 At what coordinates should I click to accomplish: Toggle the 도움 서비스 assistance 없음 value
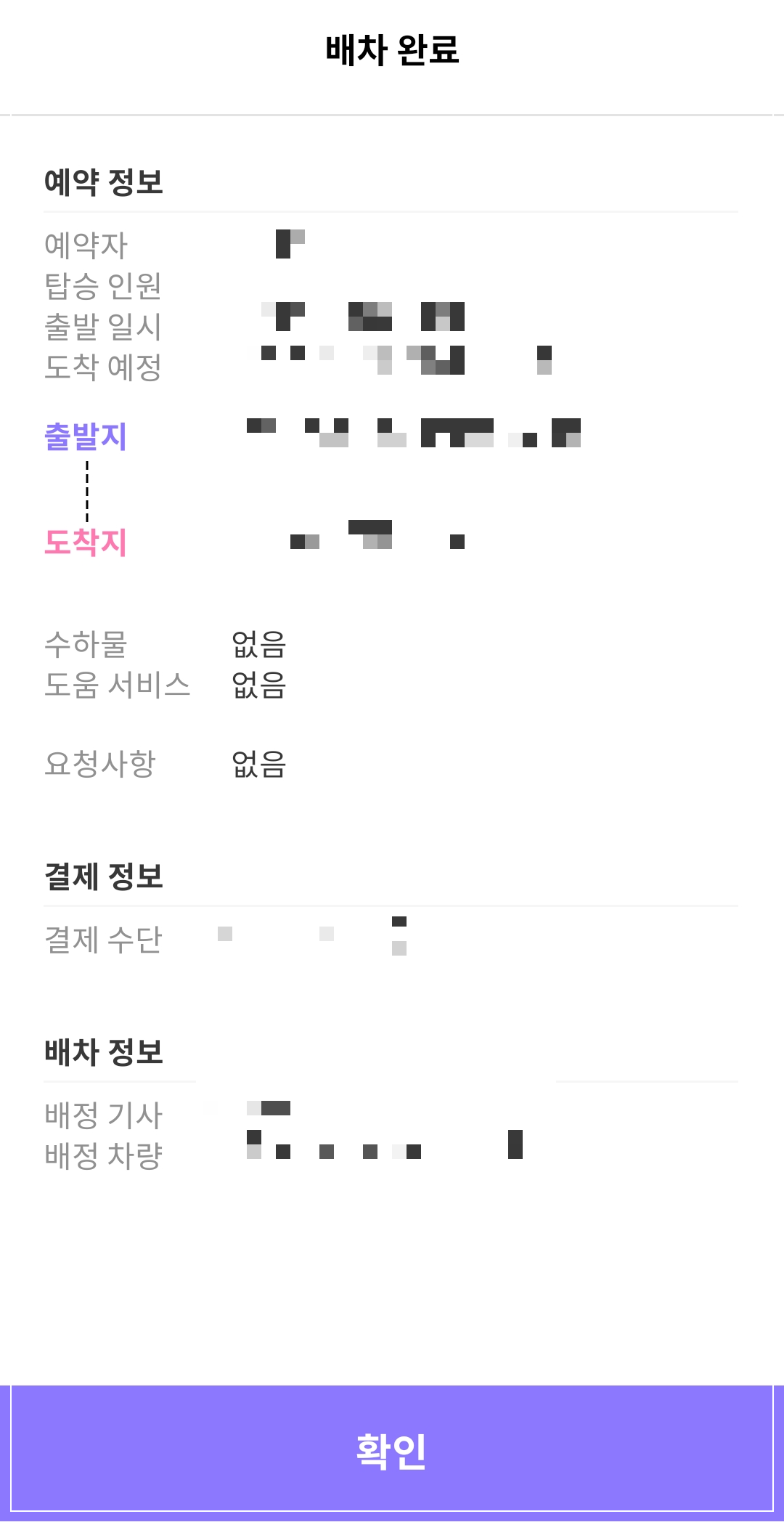tap(258, 685)
